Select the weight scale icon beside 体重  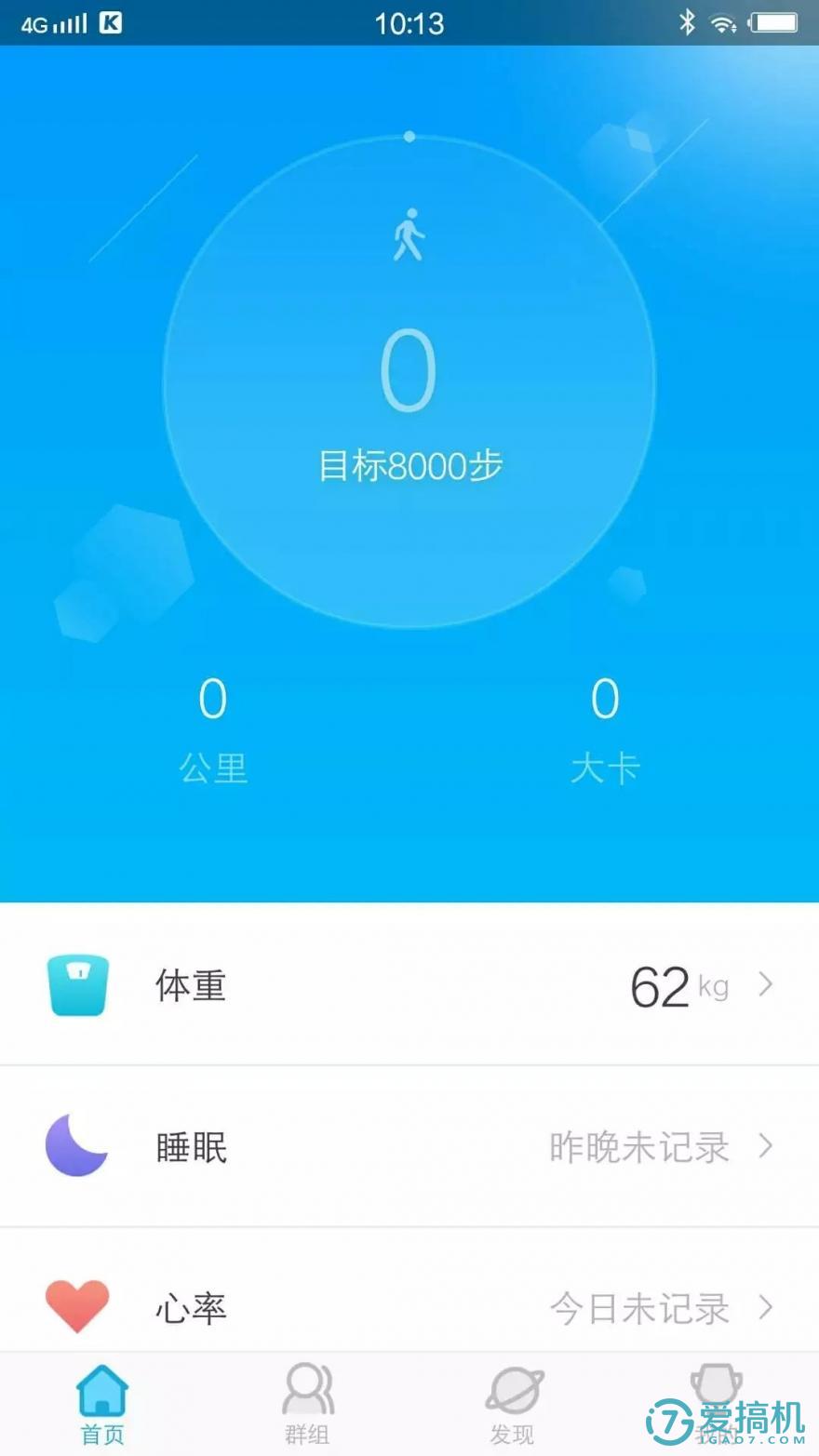(x=78, y=985)
